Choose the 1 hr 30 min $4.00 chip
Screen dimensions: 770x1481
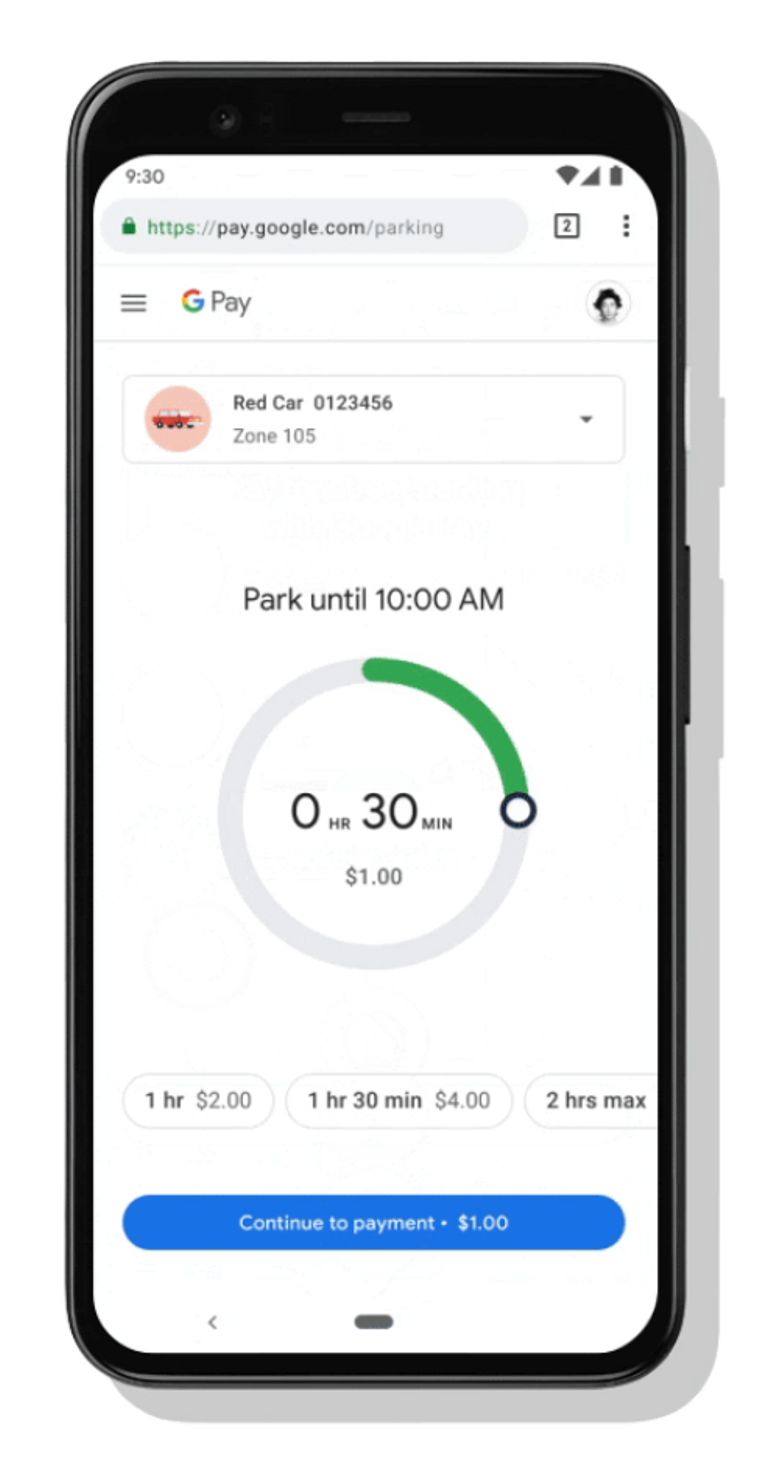point(398,1100)
